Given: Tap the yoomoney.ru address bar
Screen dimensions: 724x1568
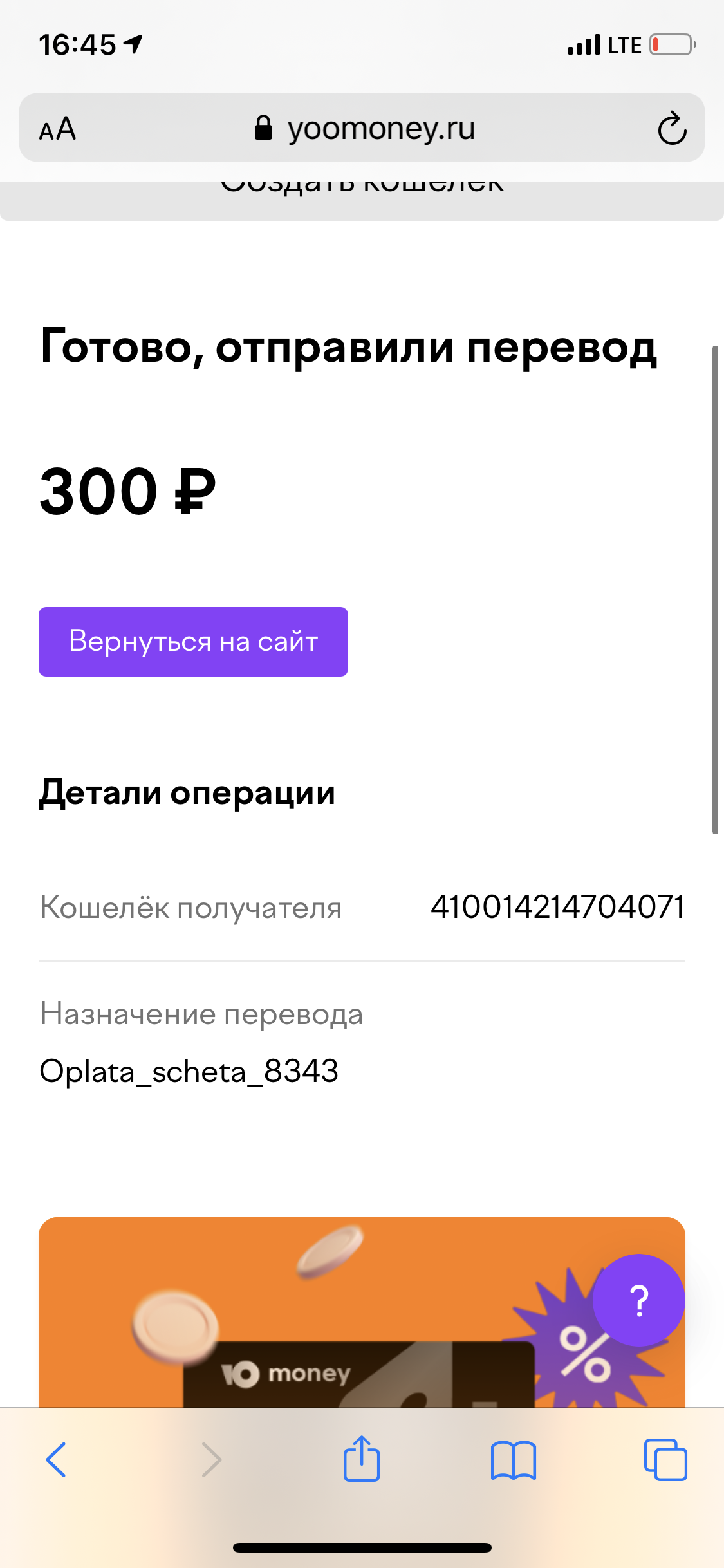Looking at the screenshot, I should [x=365, y=128].
